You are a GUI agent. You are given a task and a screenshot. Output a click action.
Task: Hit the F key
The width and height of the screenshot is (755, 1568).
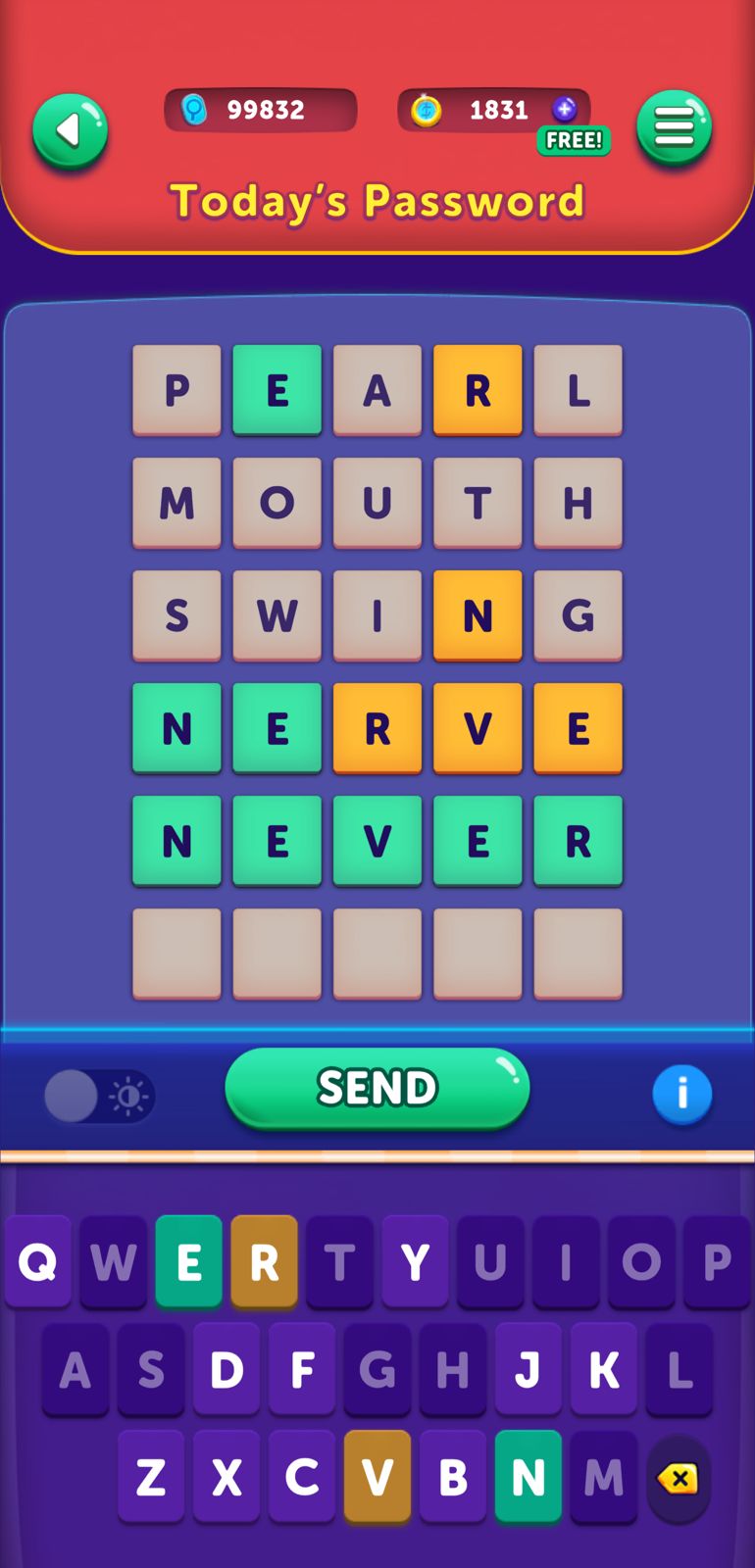point(302,1369)
